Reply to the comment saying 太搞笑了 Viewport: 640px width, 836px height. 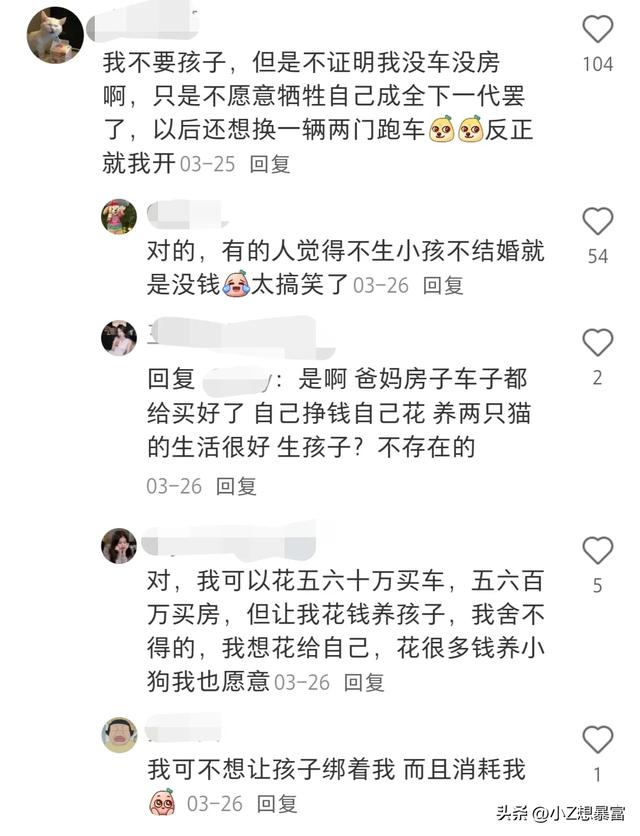[x=443, y=286]
